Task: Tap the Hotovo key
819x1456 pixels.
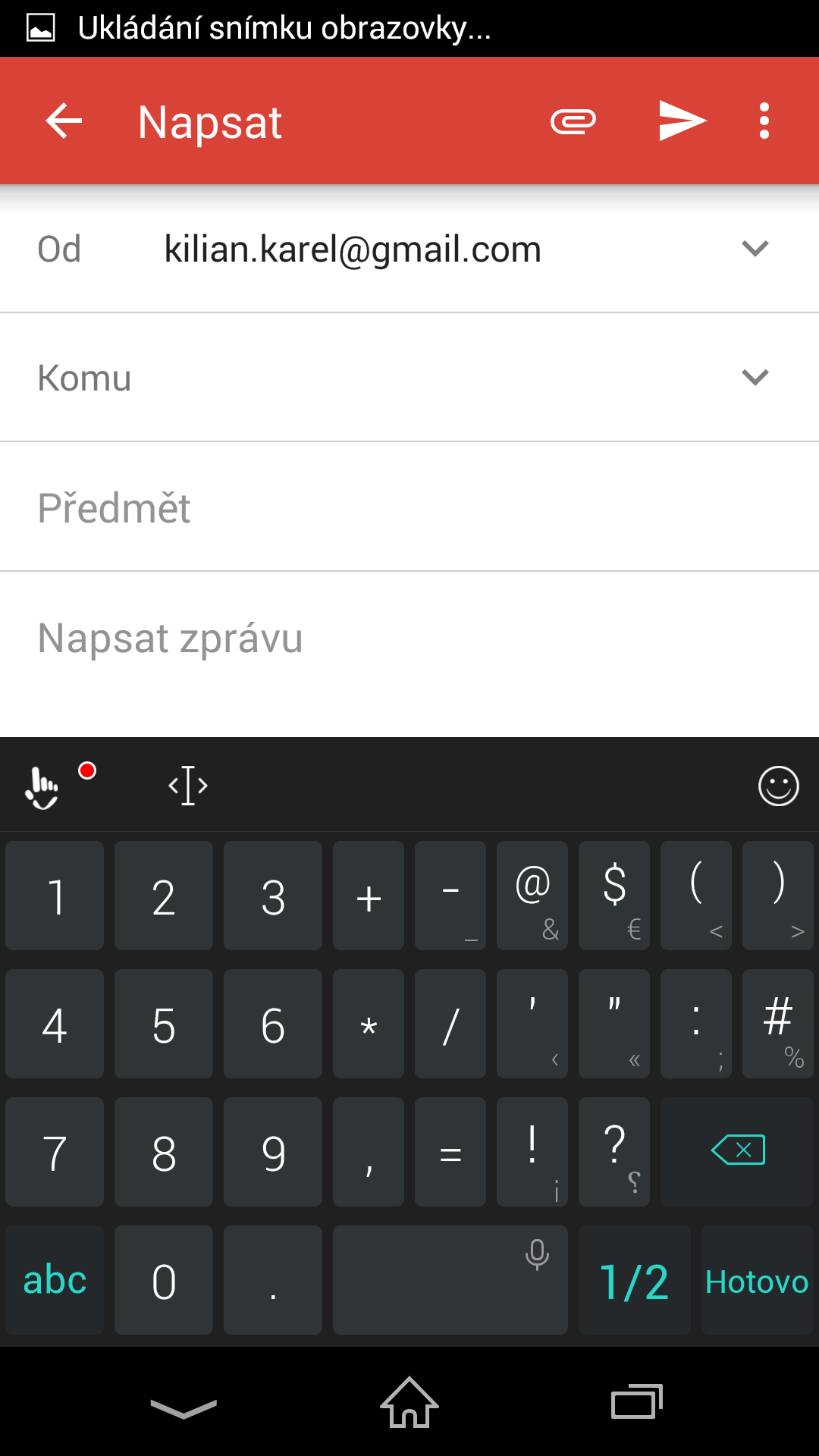Action: point(757,1280)
